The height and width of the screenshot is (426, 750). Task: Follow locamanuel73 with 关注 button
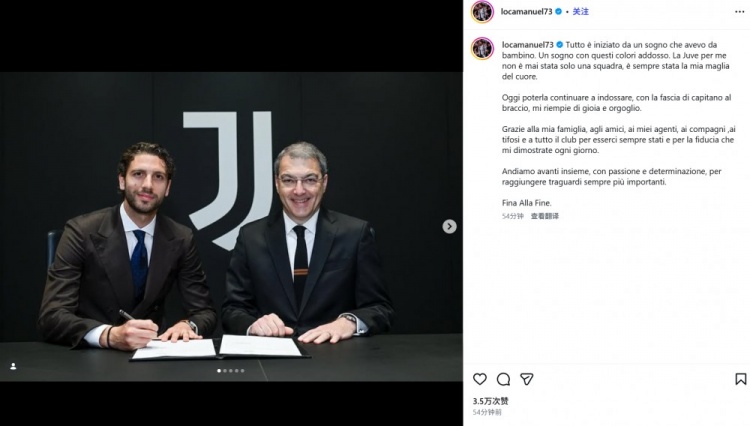[580, 12]
